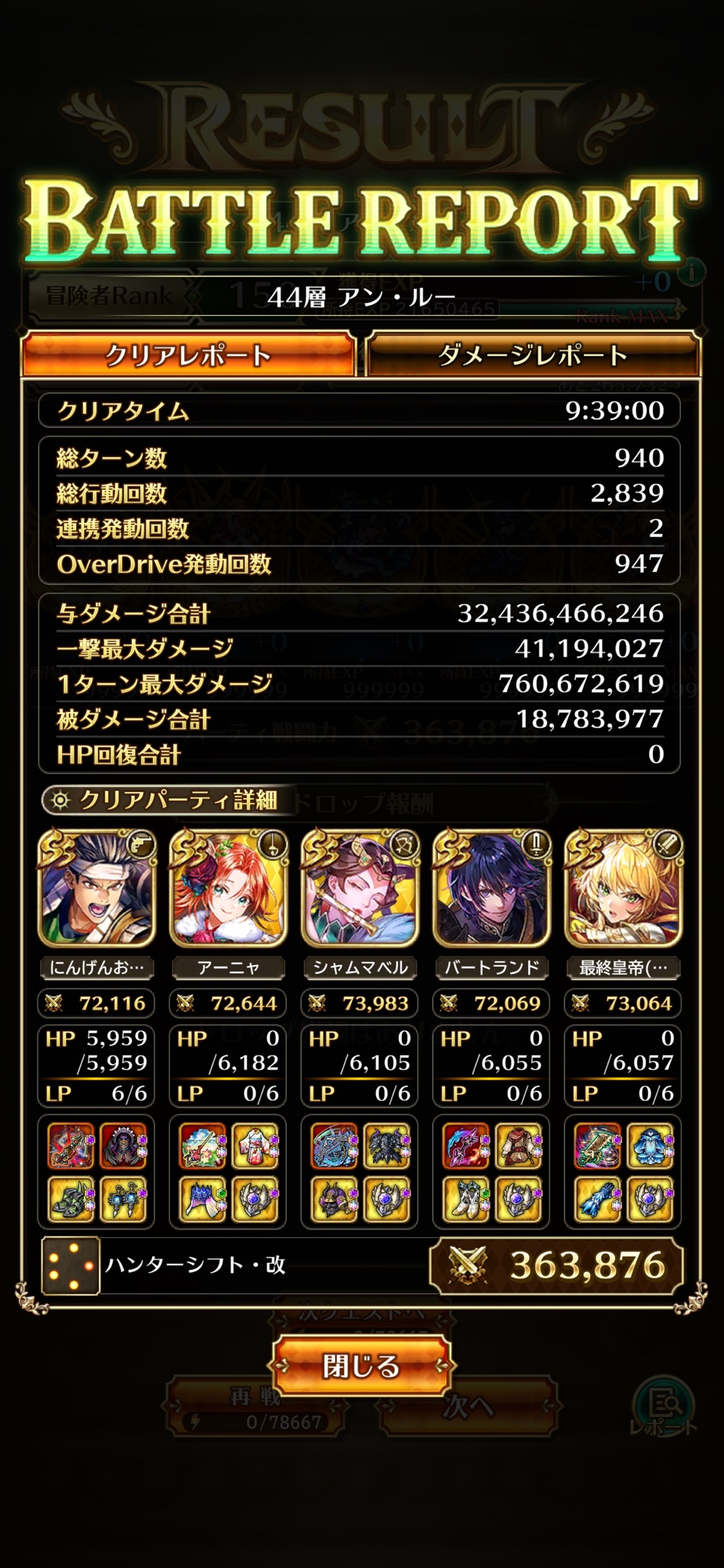
Task: Switch to the ダメージレポート tab
Action: click(x=532, y=356)
